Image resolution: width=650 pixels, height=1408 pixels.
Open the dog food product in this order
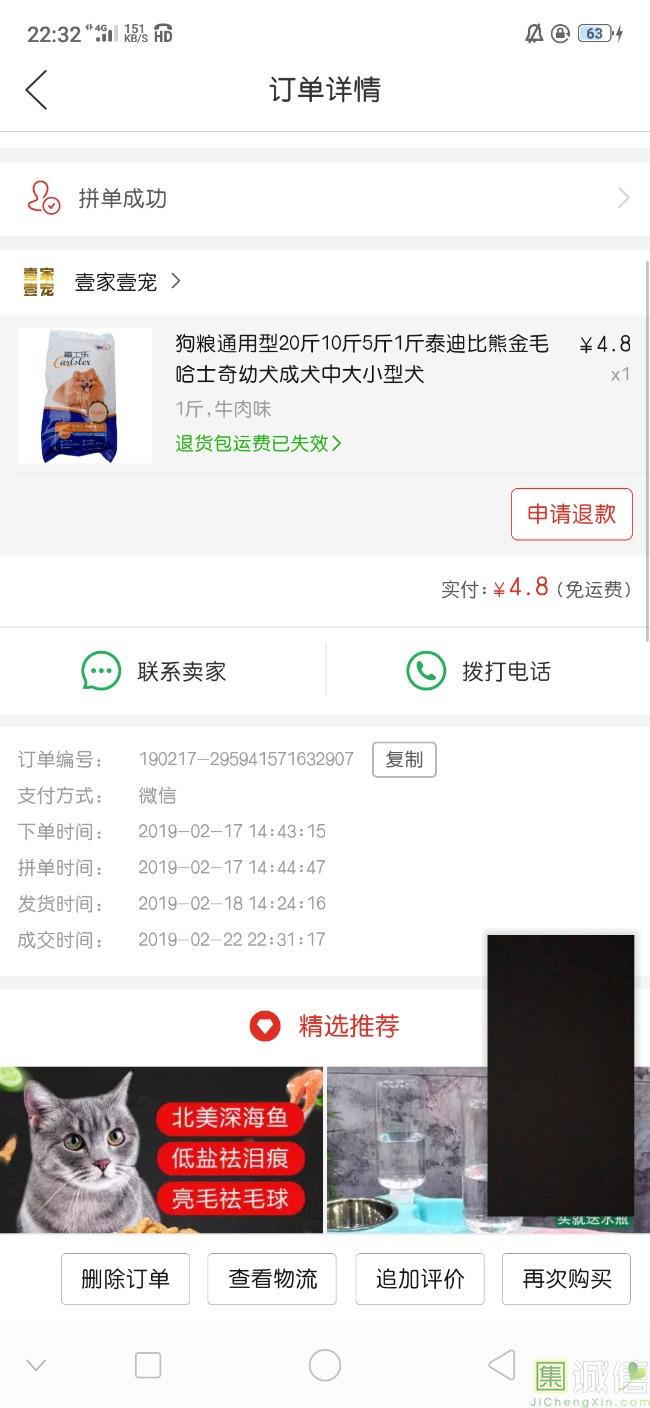[325, 393]
